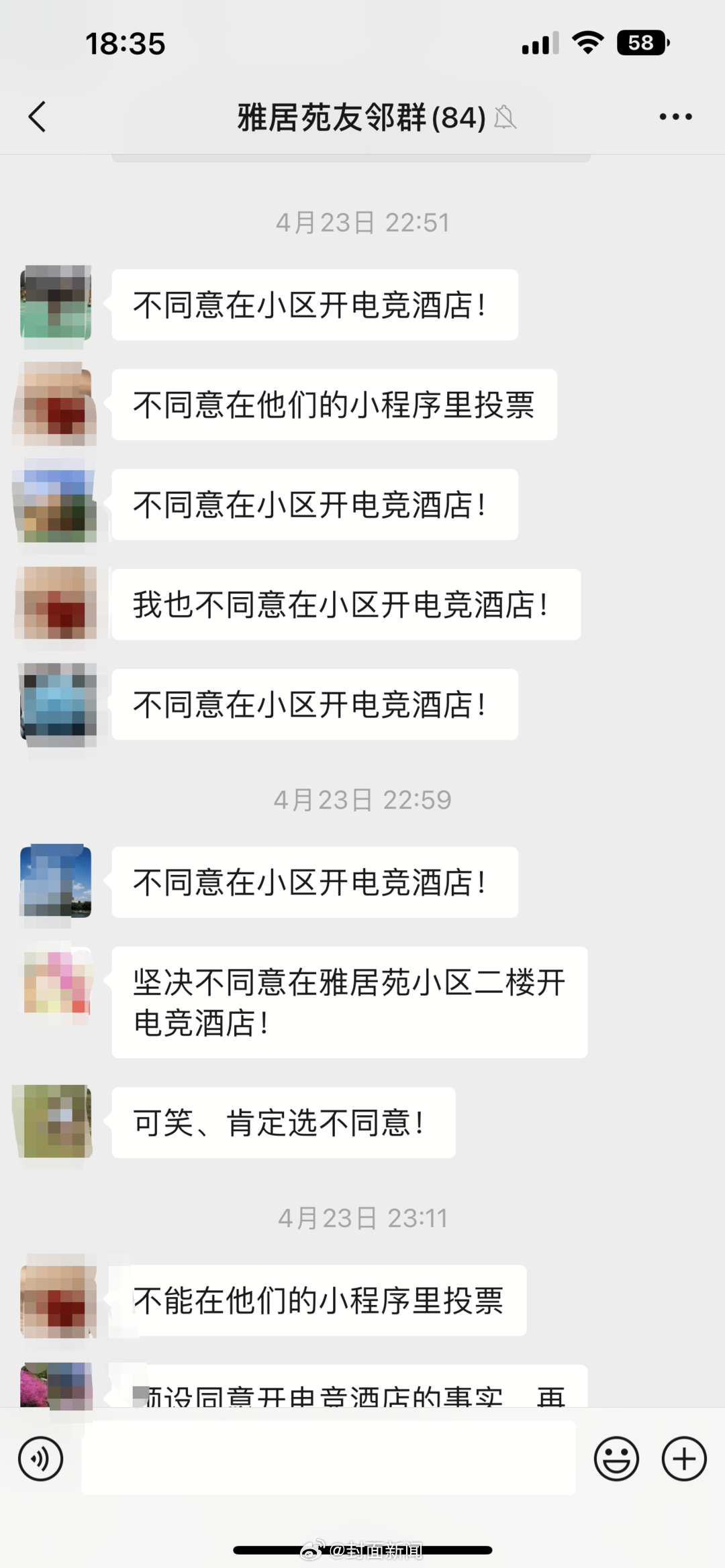
Task: Select message 不同意在小区开电竞酒店！
Action: tap(316, 305)
